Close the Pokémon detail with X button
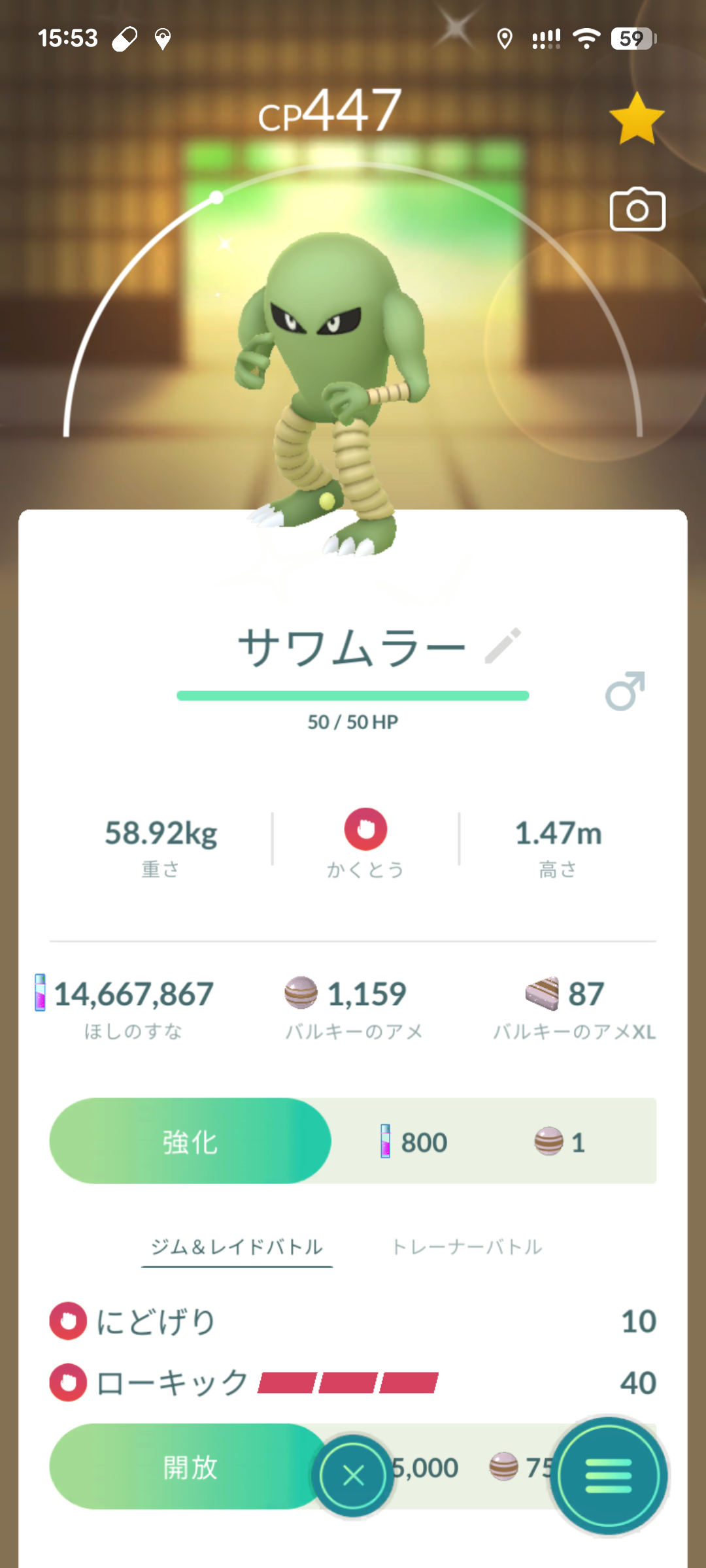Viewport: 706px width, 1568px height. (x=353, y=1475)
